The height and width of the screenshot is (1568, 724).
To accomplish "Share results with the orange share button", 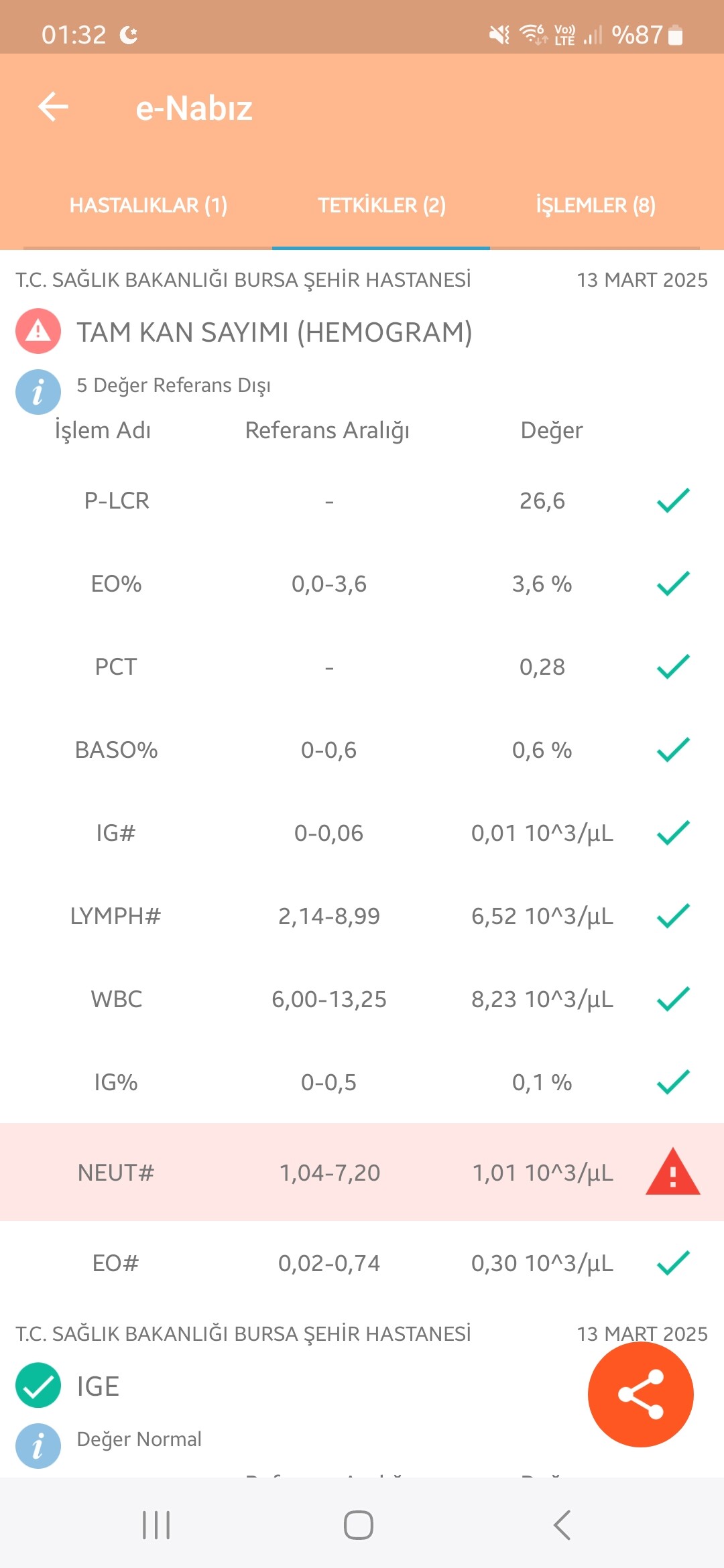I will tap(640, 1394).
